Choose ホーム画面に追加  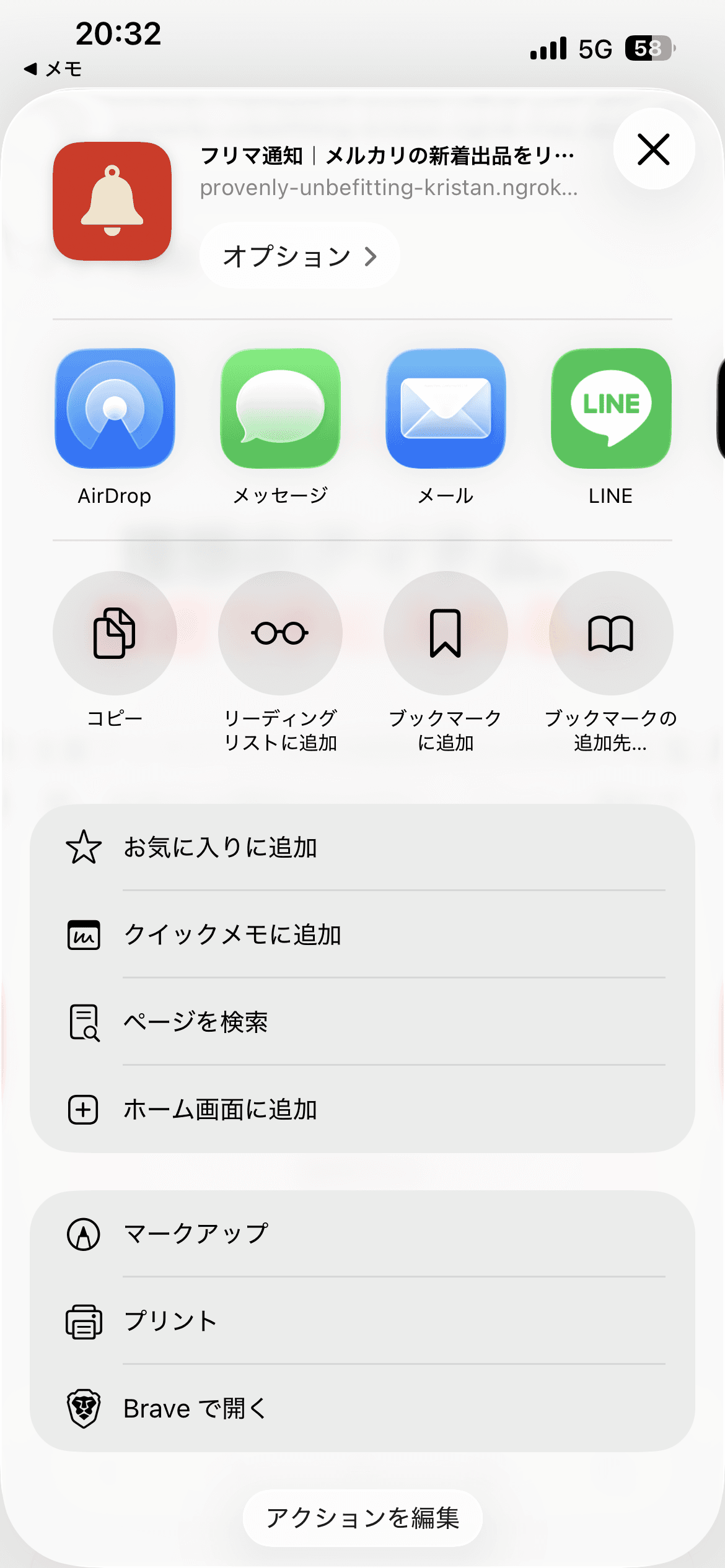tap(362, 1109)
